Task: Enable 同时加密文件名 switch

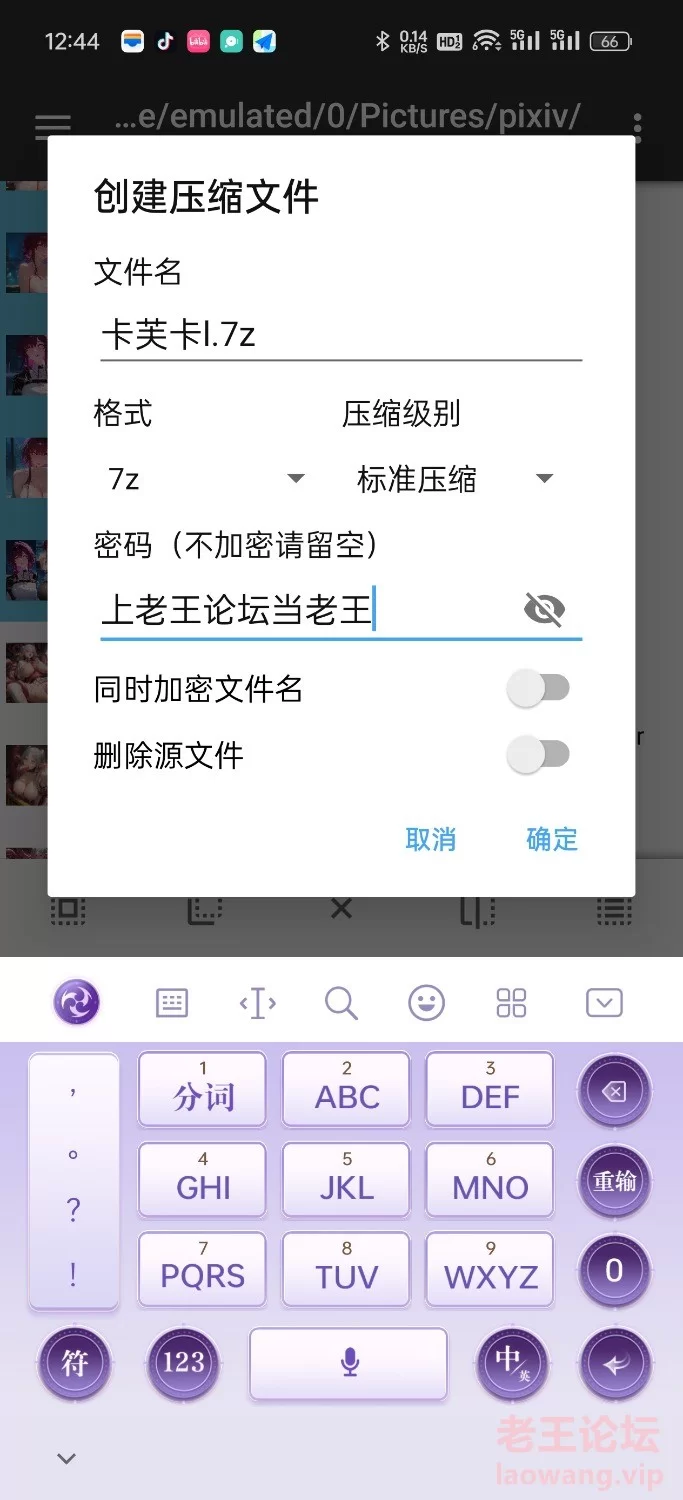Action: (539, 688)
